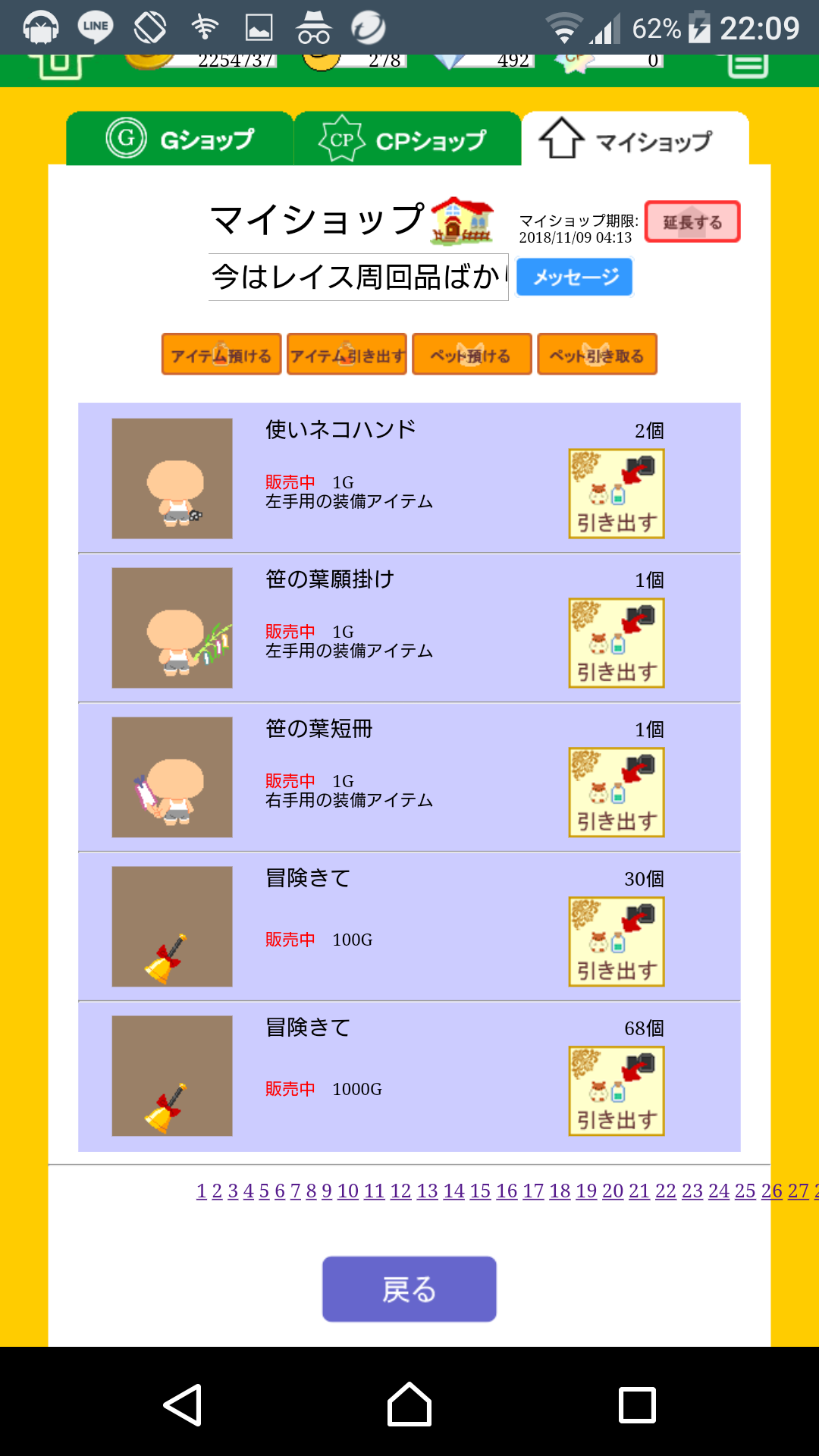
Task: Tap the アイテム預ける button
Action: (x=221, y=355)
